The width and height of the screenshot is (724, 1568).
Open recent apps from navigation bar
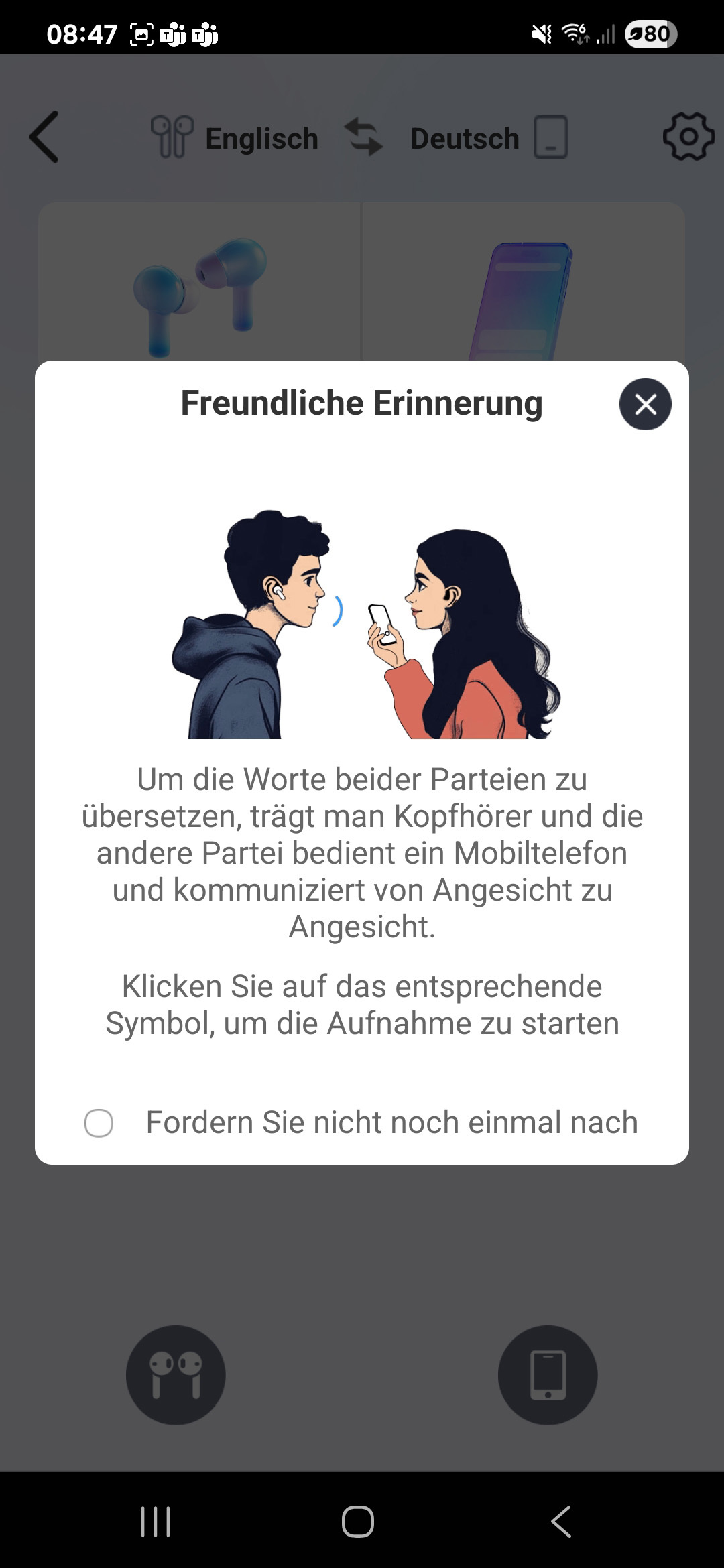(x=156, y=1521)
